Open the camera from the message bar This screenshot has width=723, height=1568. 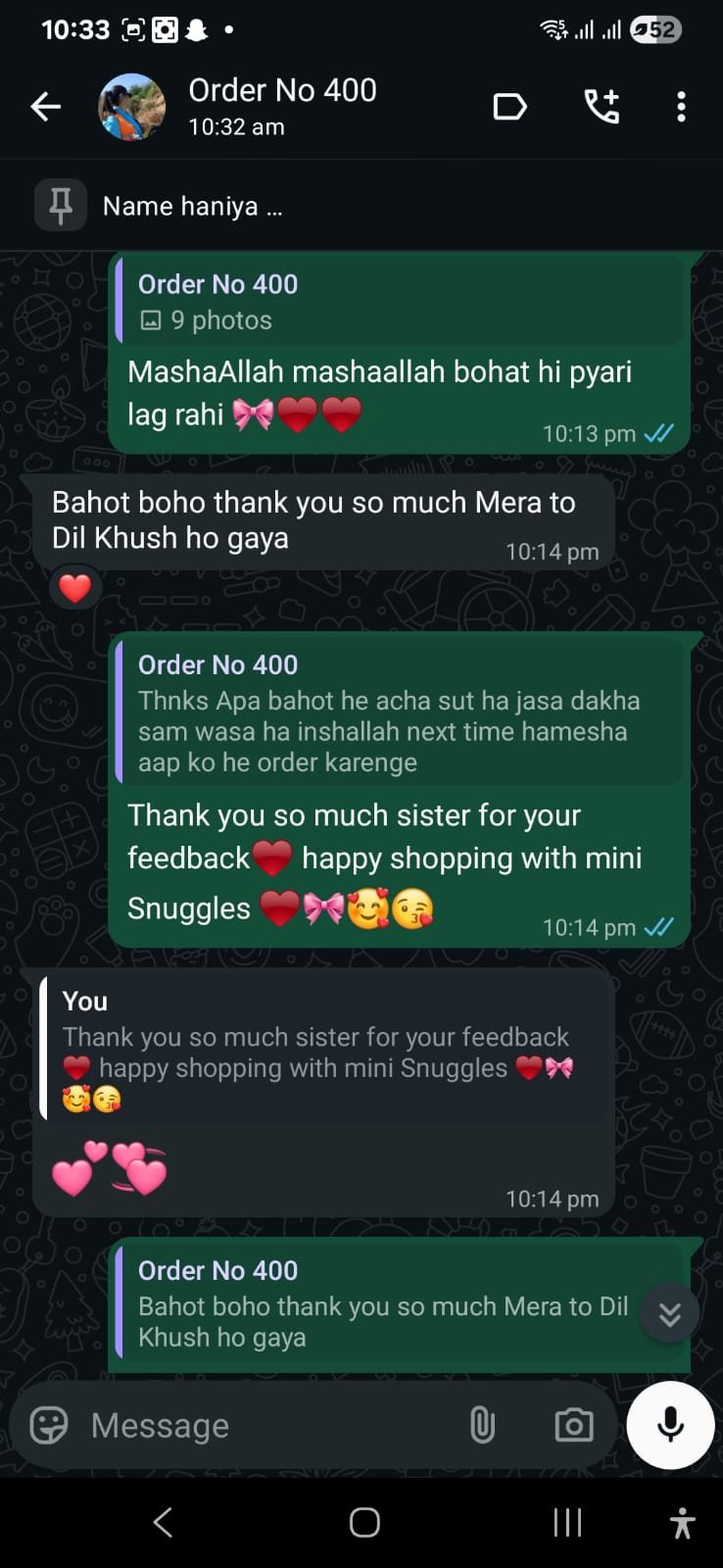point(574,1425)
